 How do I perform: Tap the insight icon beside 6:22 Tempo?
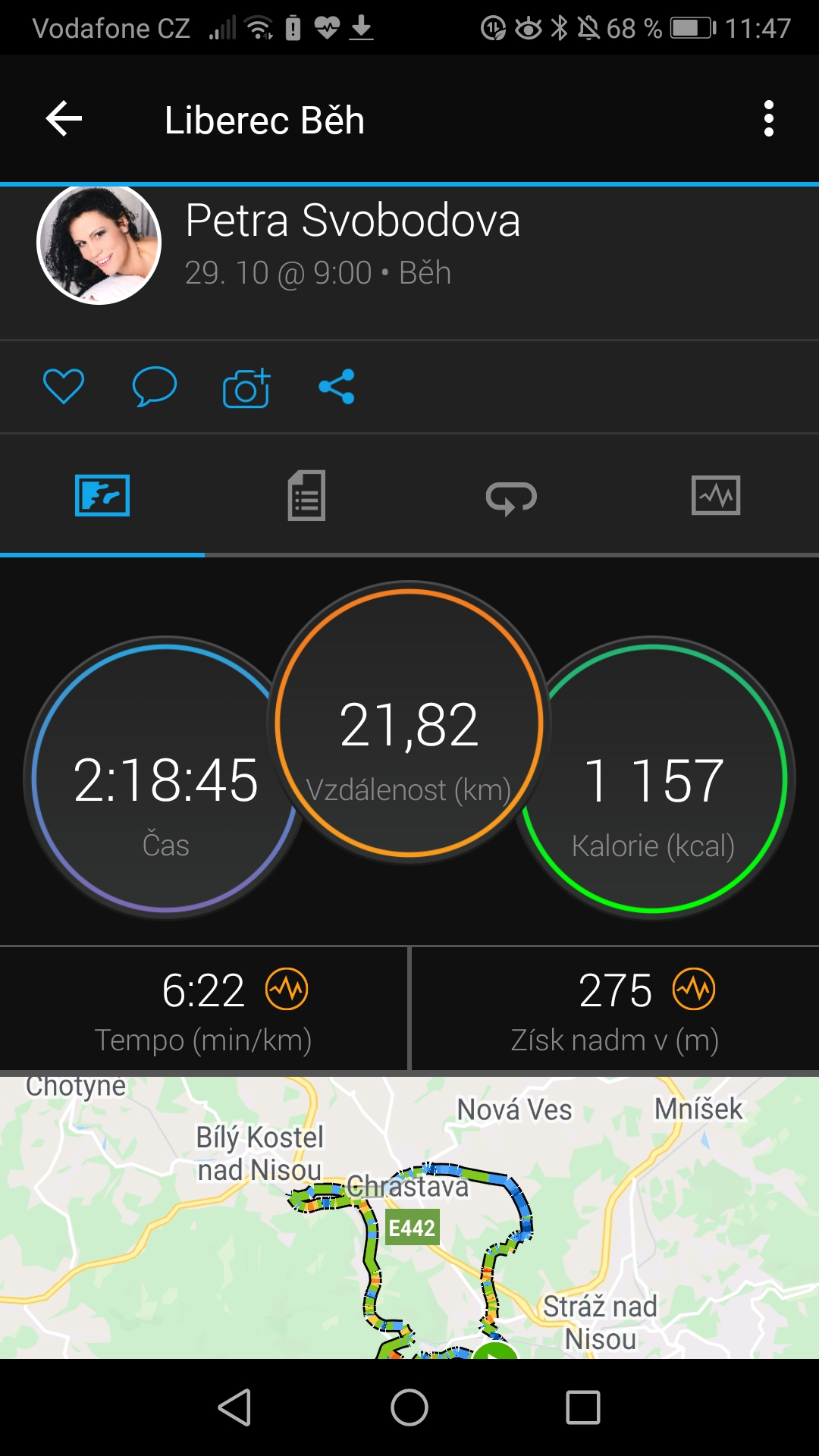pos(287,989)
